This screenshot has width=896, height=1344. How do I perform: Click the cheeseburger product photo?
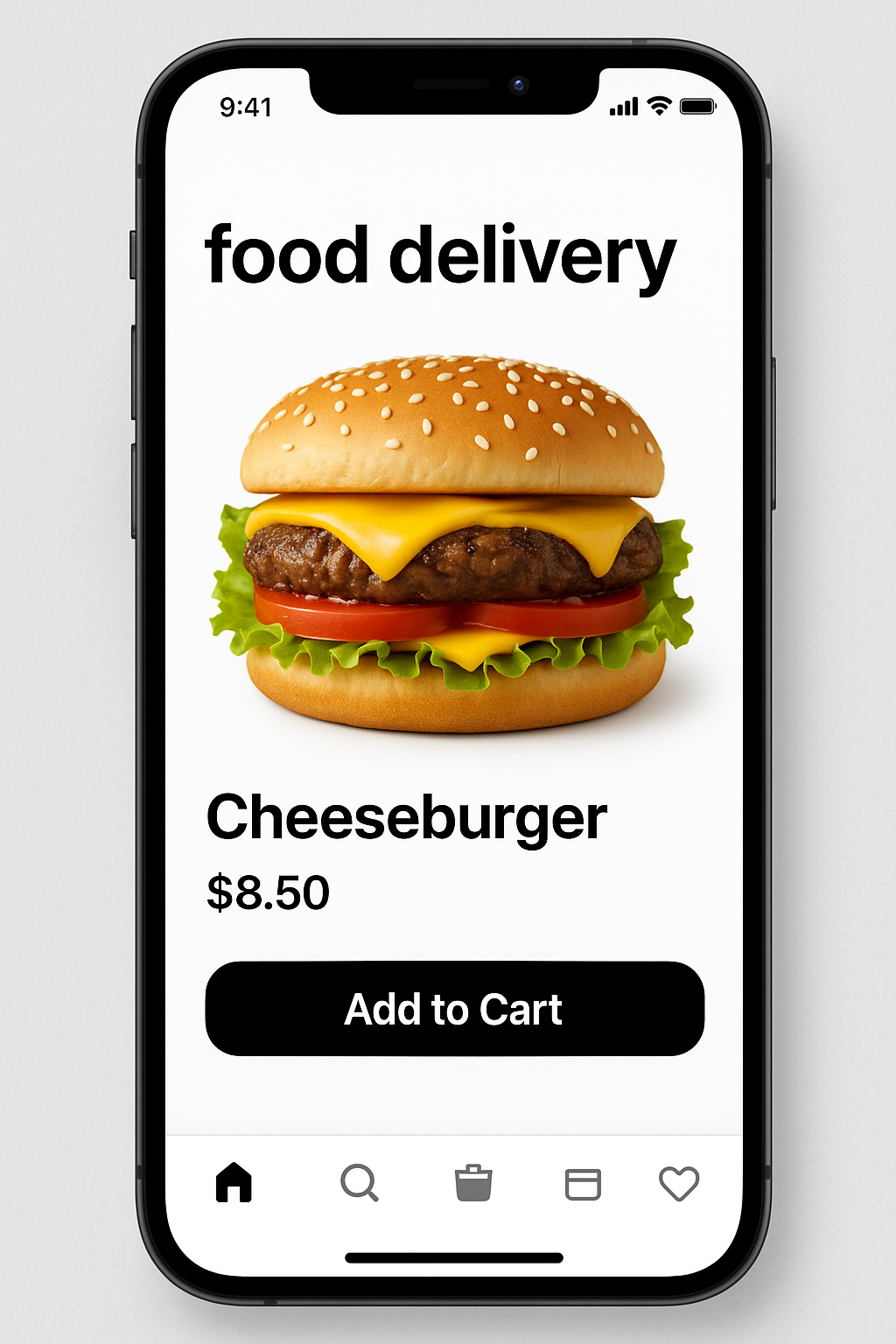451,542
